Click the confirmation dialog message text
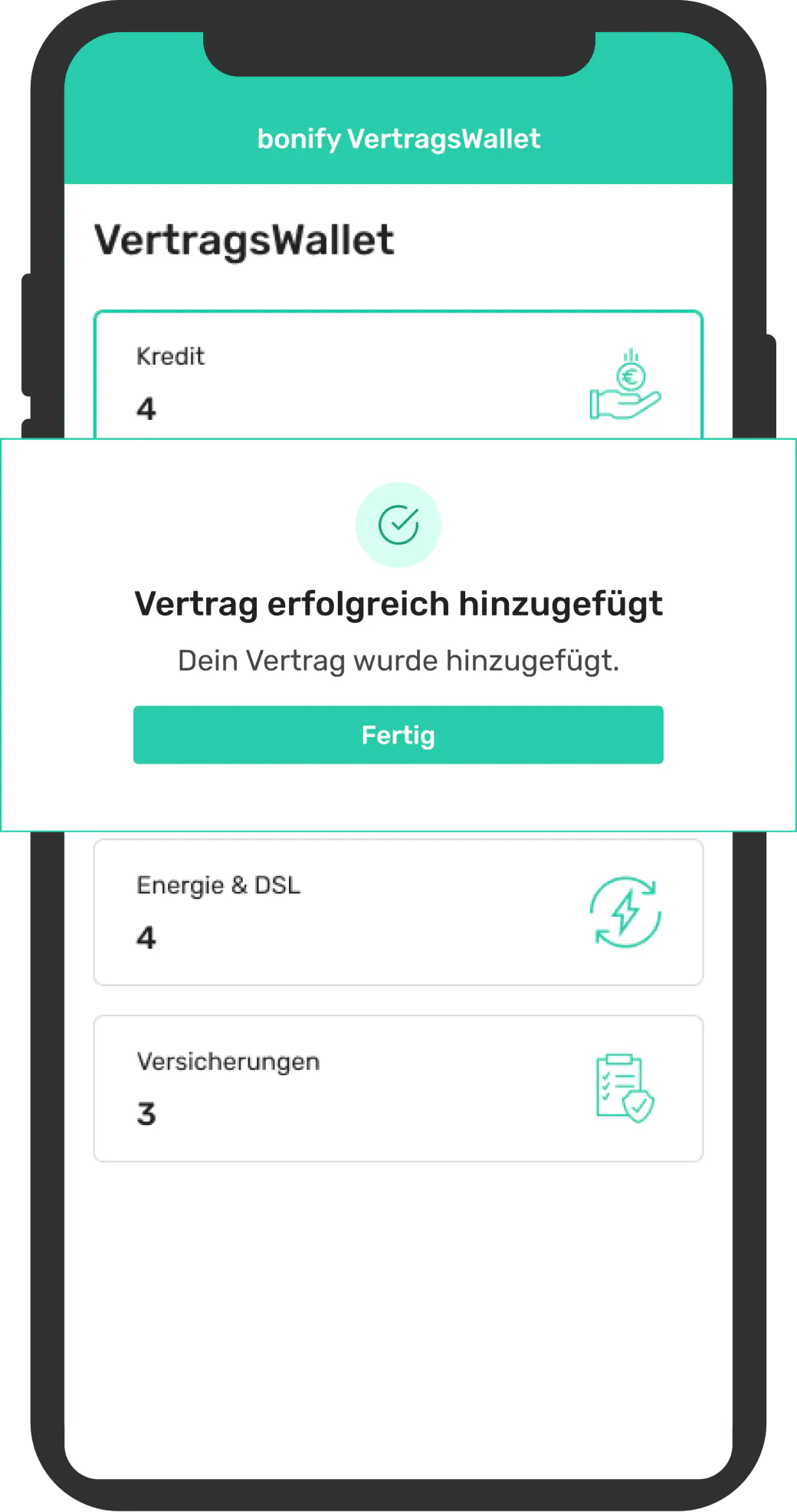The width and height of the screenshot is (797, 1512). [x=398, y=659]
